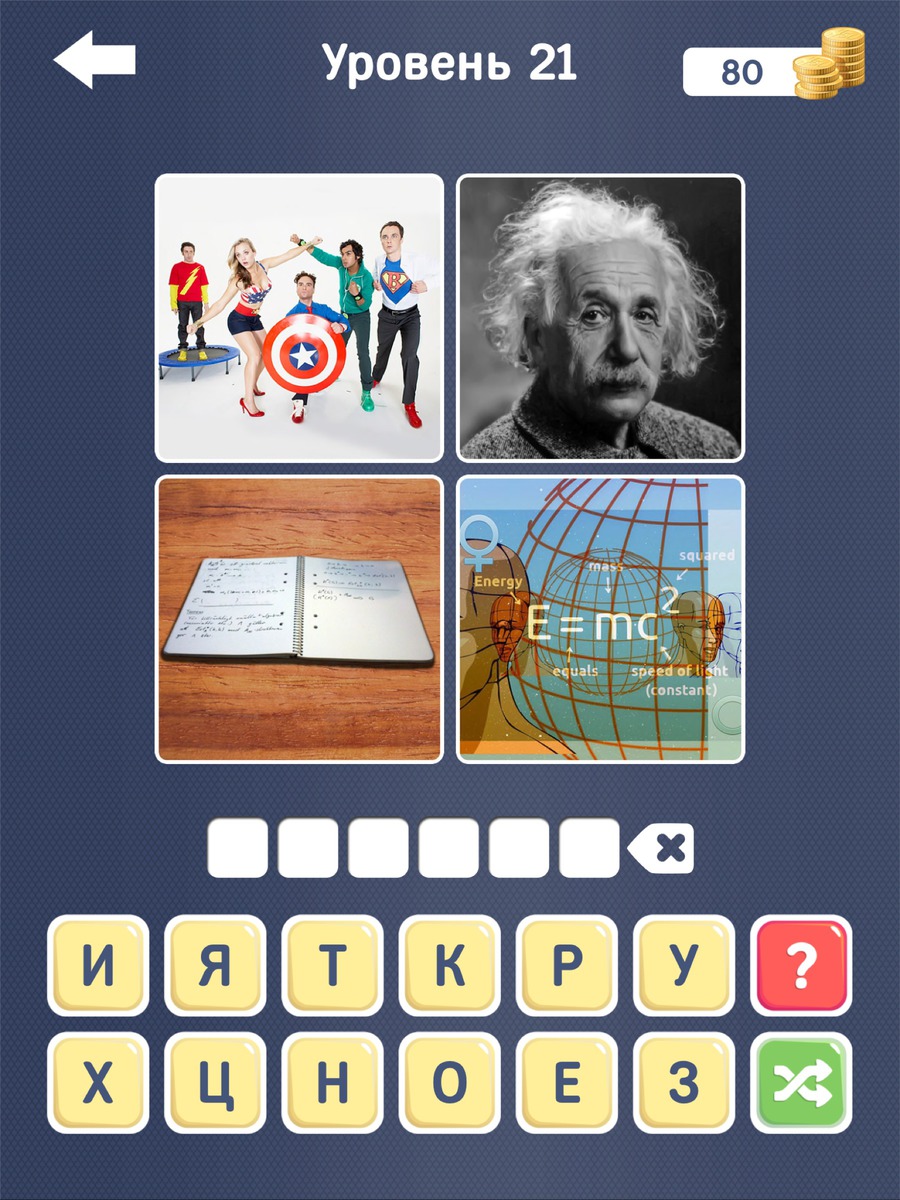Go back with the white arrow
Image resolution: width=900 pixels, height=1200 pixels.
pyautogui.click(x=94, y=60)
